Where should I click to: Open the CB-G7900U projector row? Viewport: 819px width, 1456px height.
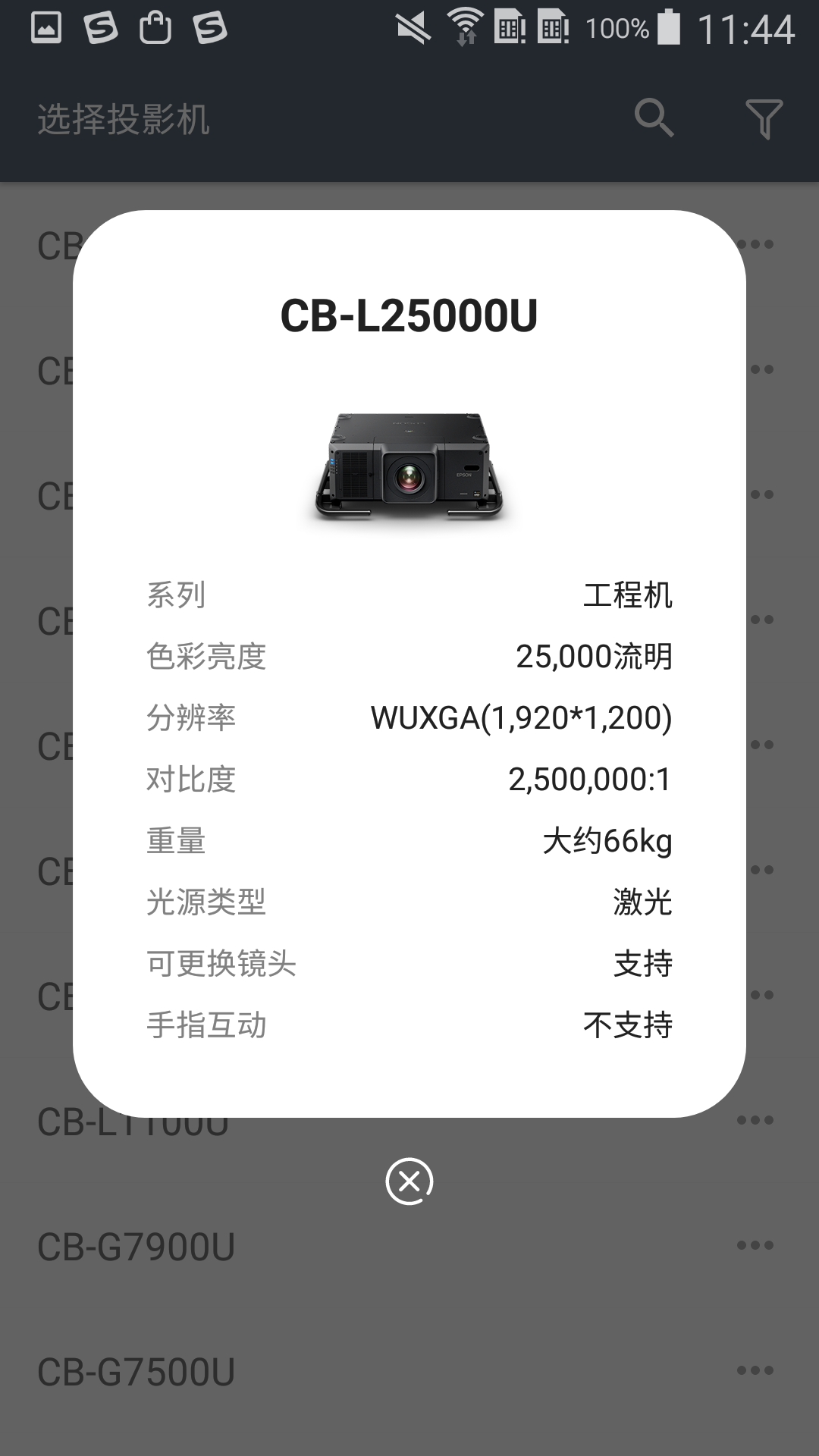coord(136,1247)
